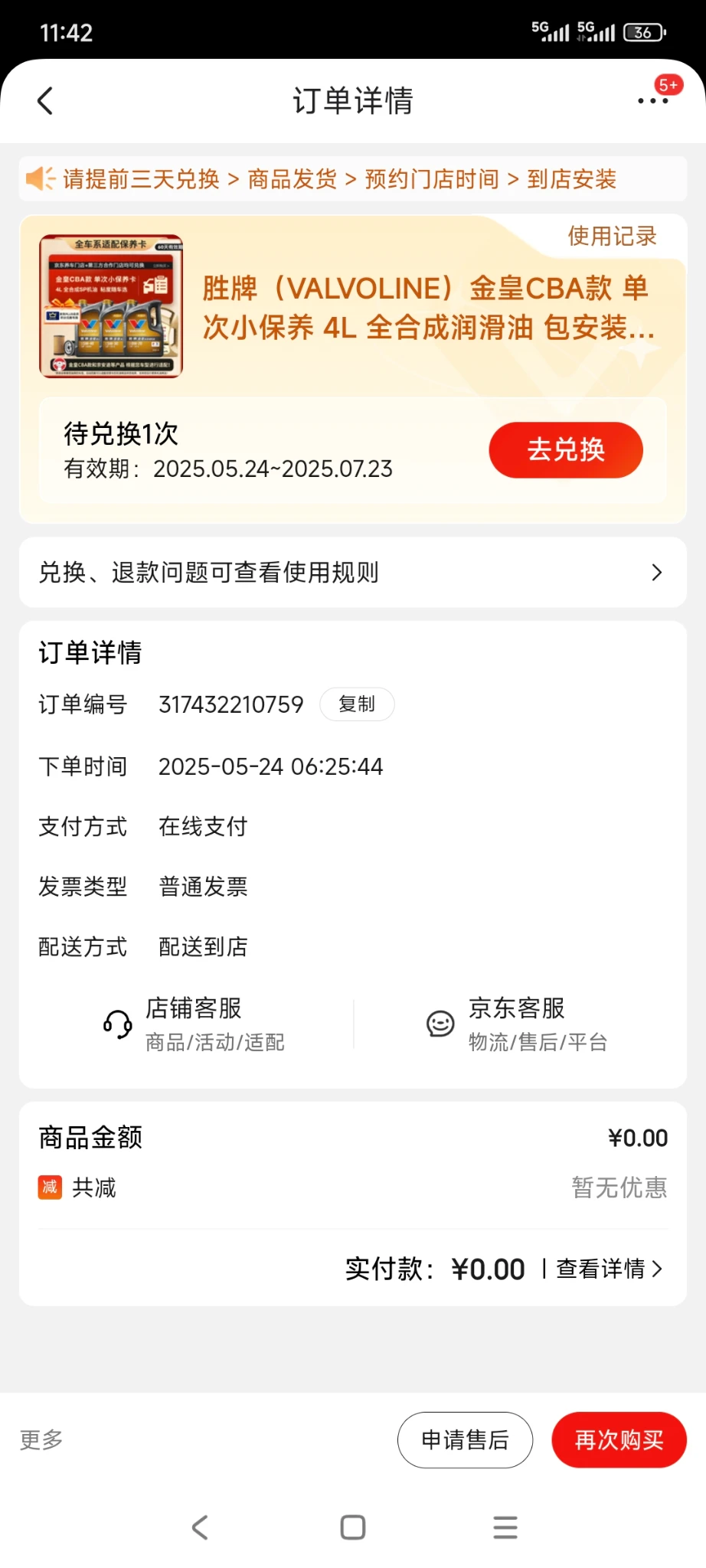Open the Valvoline maintenance card product image
This screenshot has width=706, height=1568.
[x=111, y=306]
